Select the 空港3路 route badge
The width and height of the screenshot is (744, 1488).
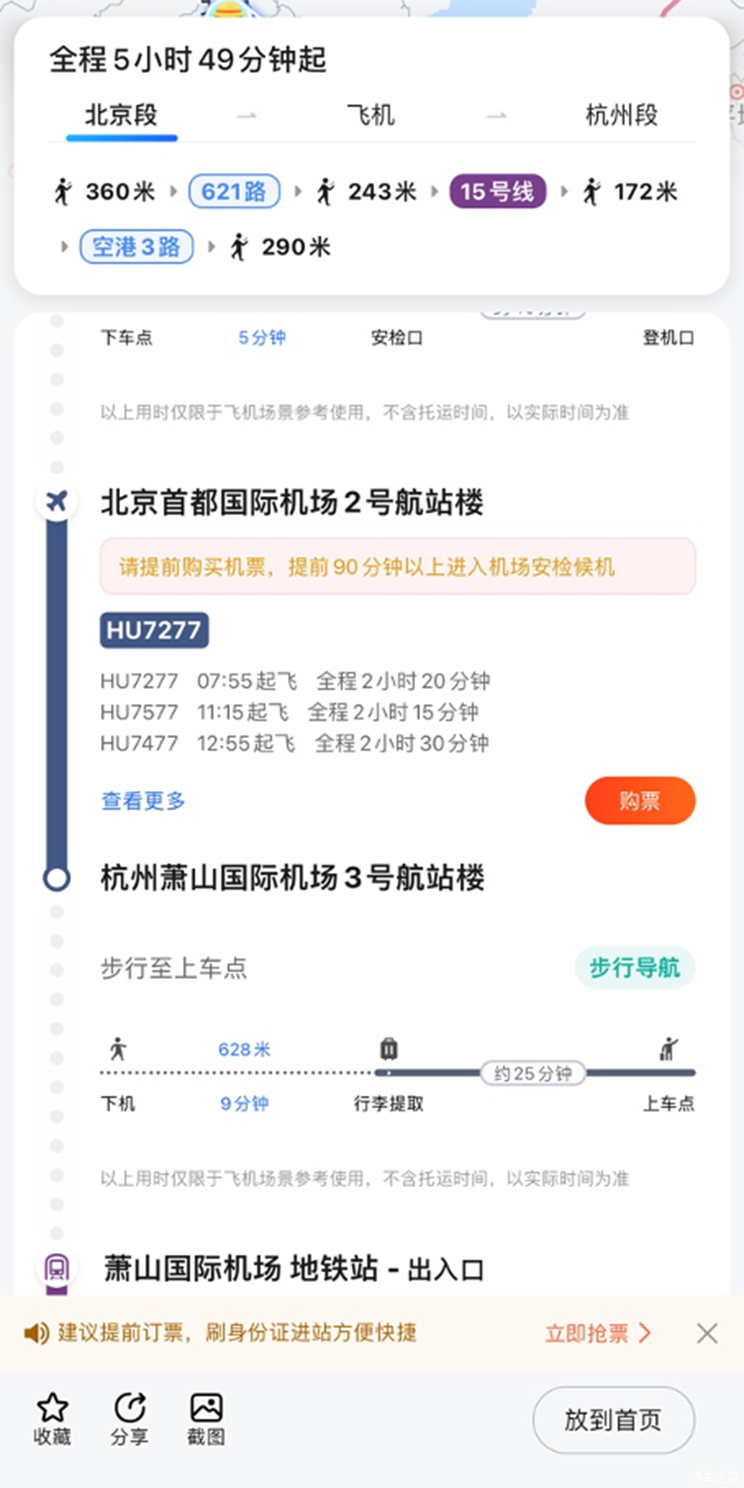[136, 247]
